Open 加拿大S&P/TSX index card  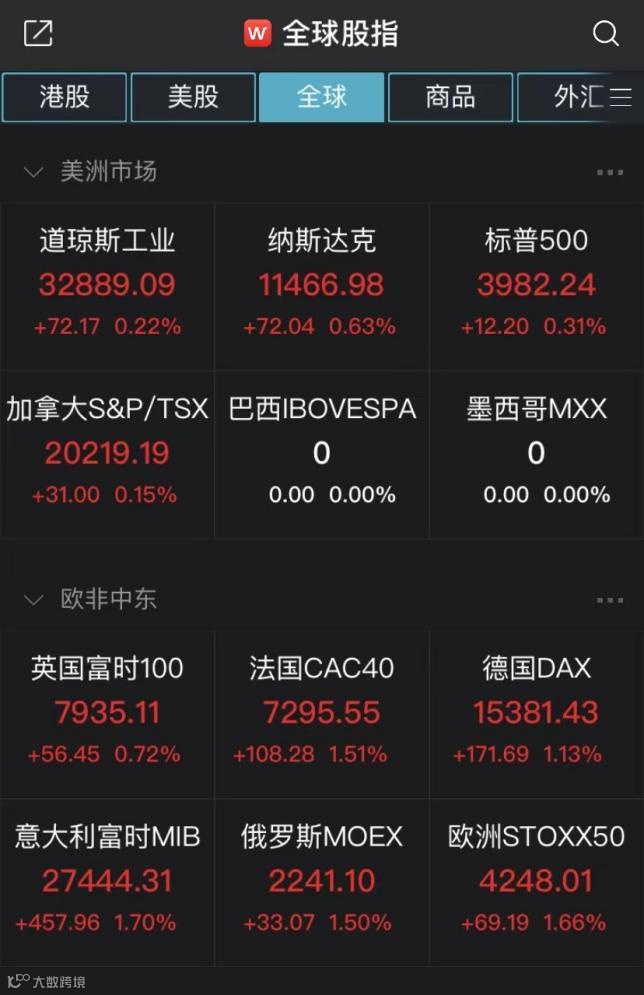107,454
